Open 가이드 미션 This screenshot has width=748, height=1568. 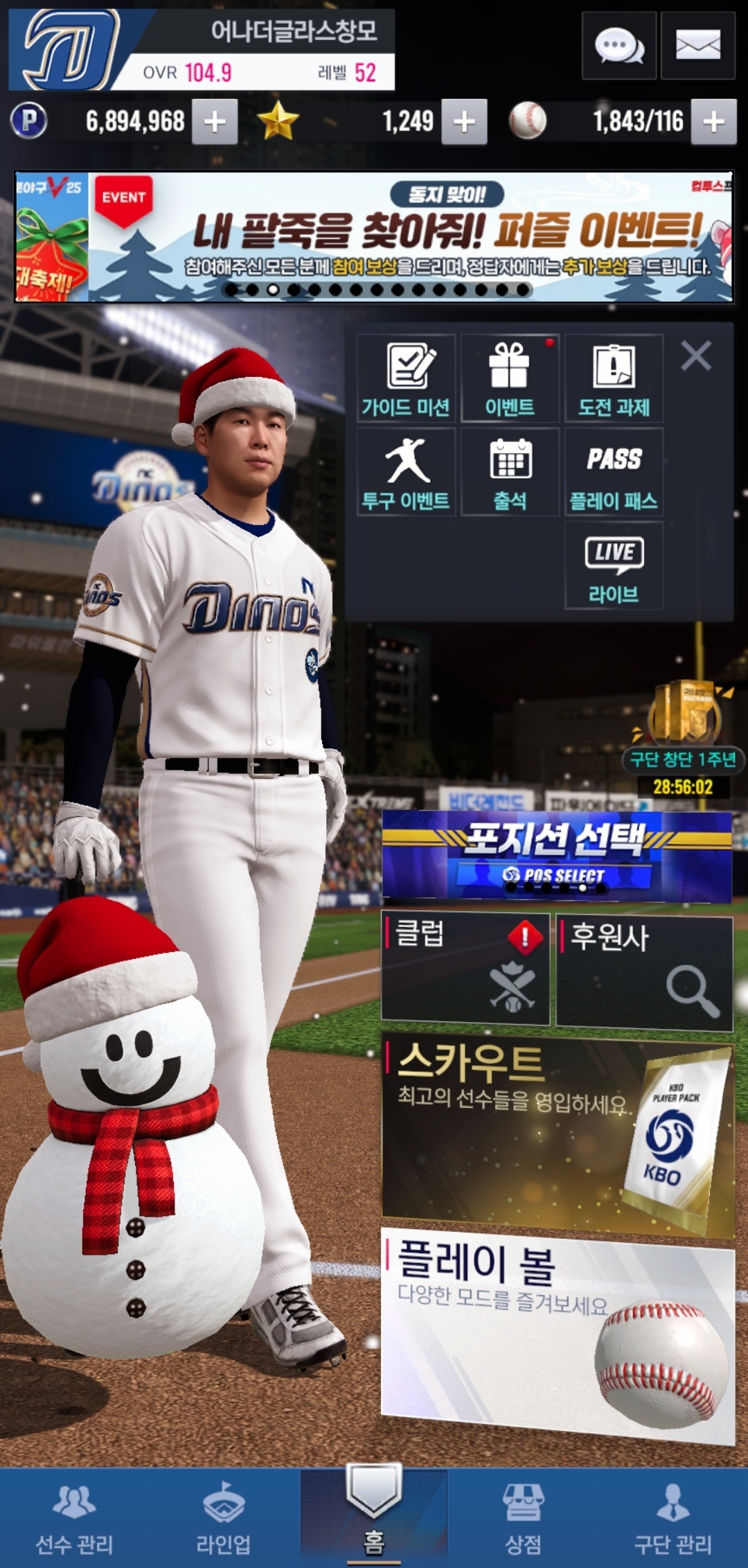[x=407, y=378]
